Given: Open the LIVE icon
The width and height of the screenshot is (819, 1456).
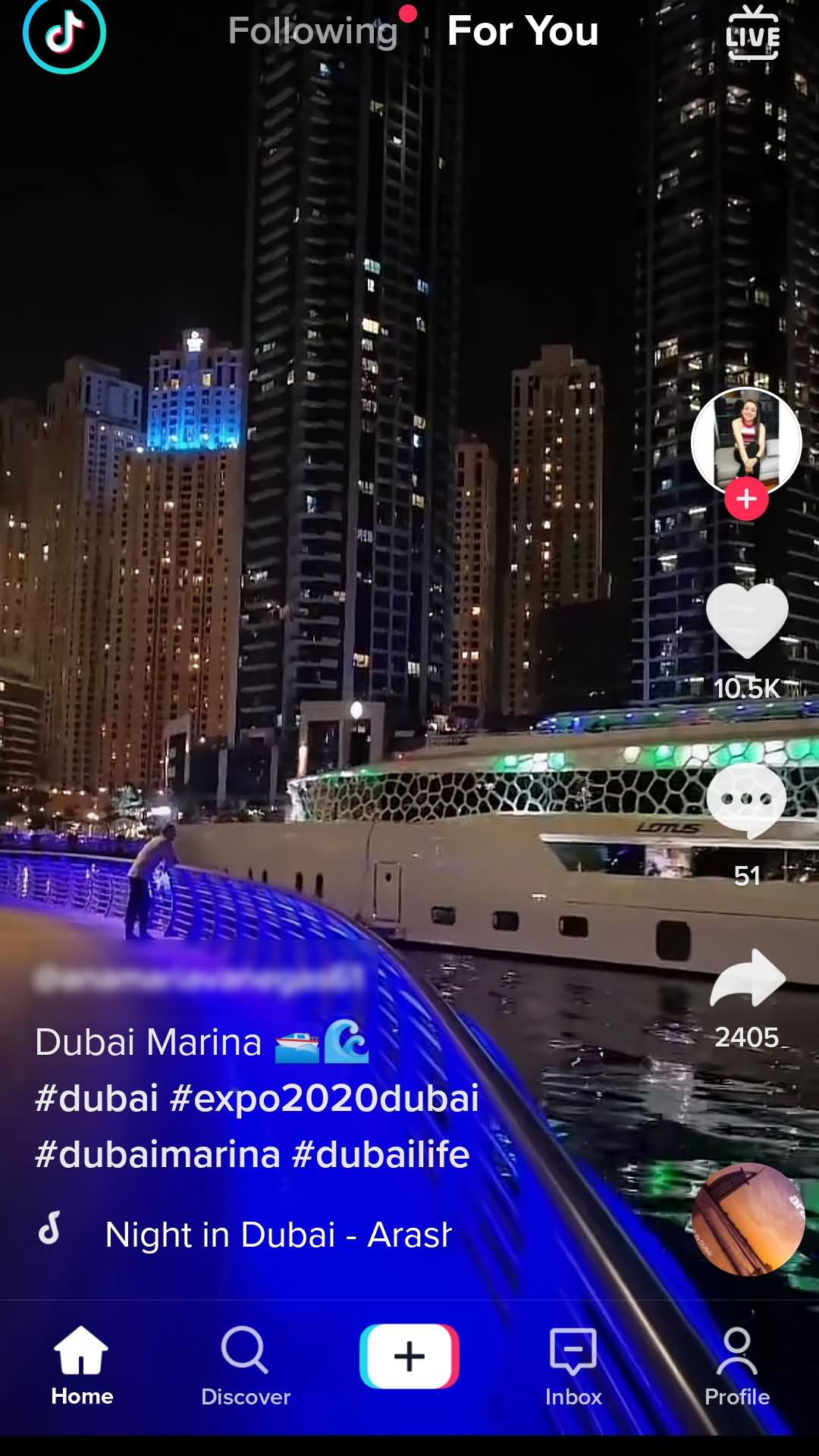Looking at the screenshot, I should pyautogui.click(x=752, y=33).
